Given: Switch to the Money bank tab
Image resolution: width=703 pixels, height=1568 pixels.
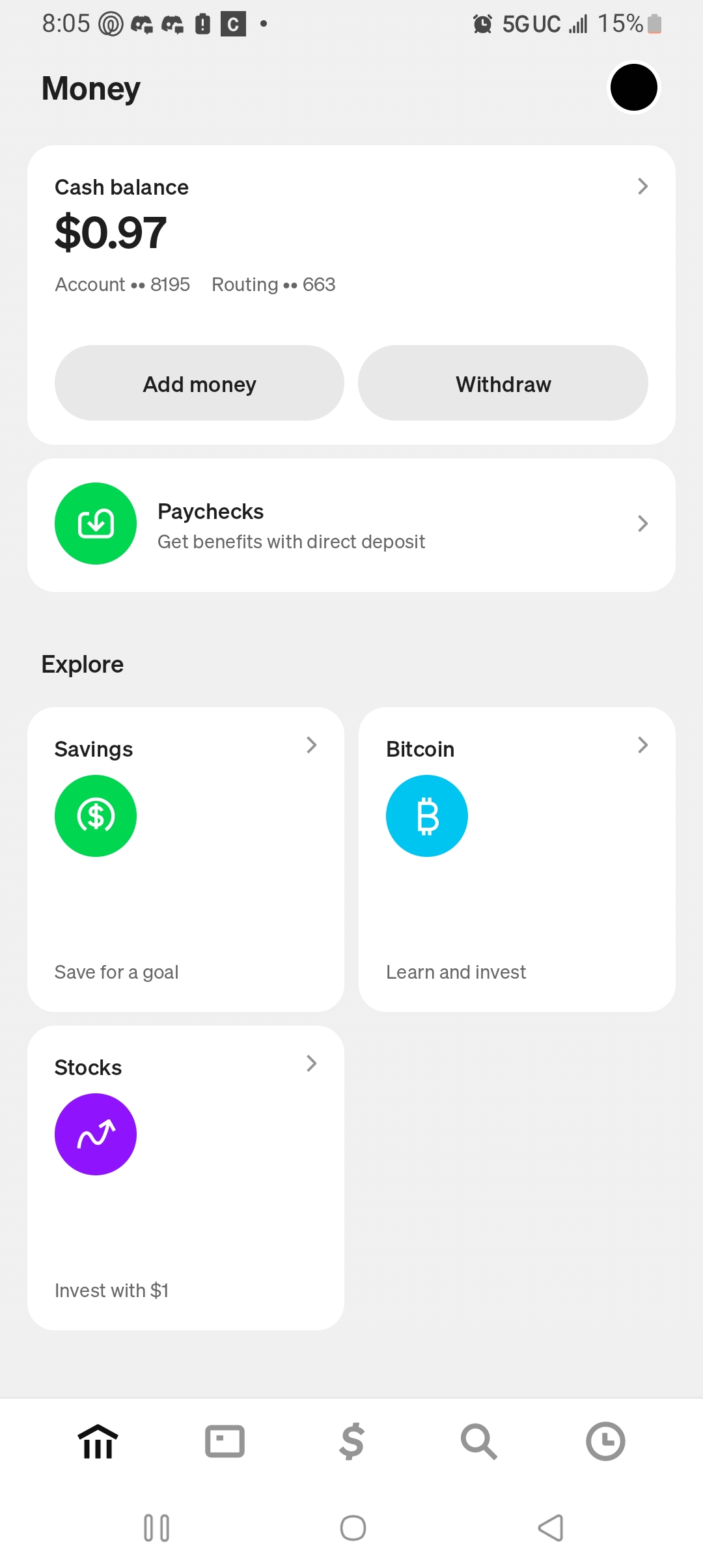Looking at the screenshot, I should (x=98, y=1441).
